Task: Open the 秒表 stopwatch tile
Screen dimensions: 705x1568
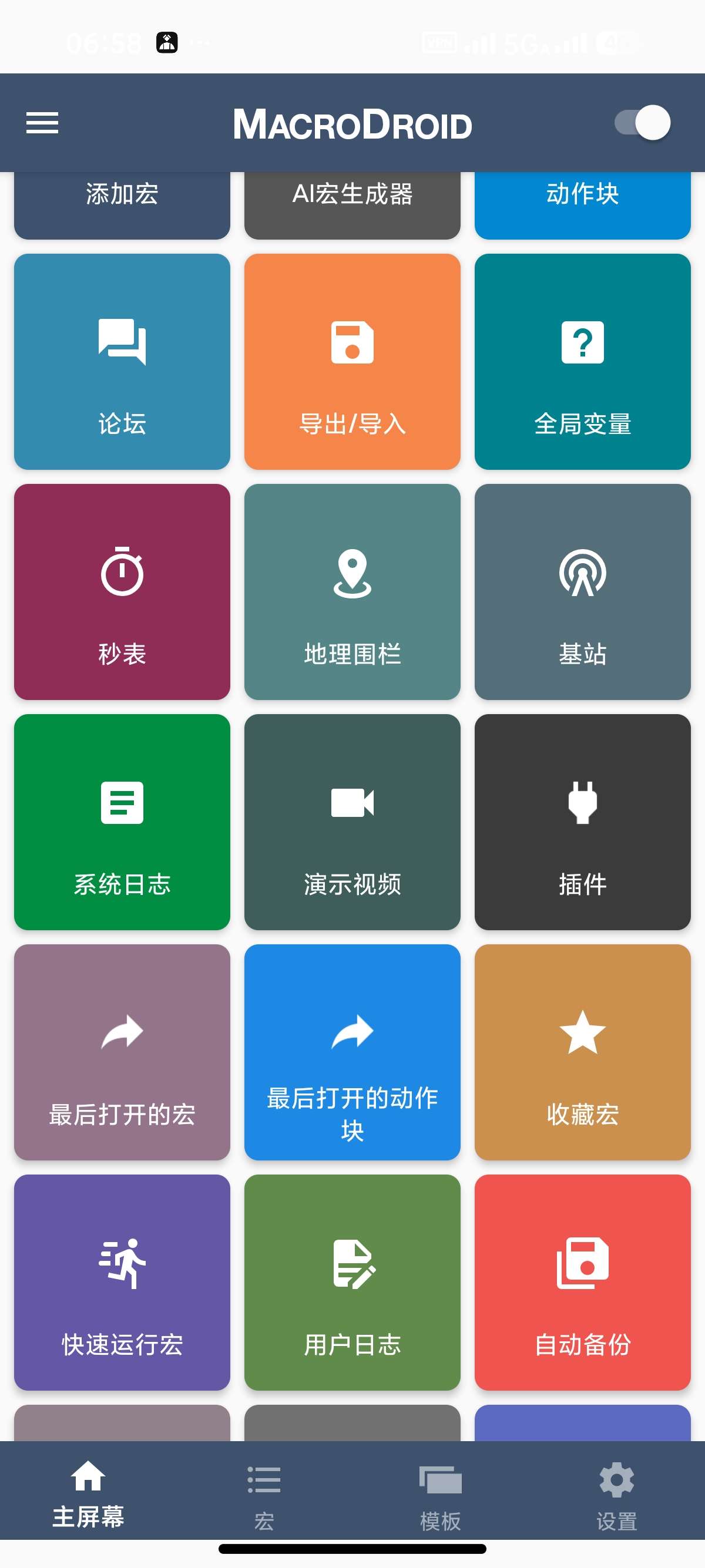Action: [x=122, y=591]
